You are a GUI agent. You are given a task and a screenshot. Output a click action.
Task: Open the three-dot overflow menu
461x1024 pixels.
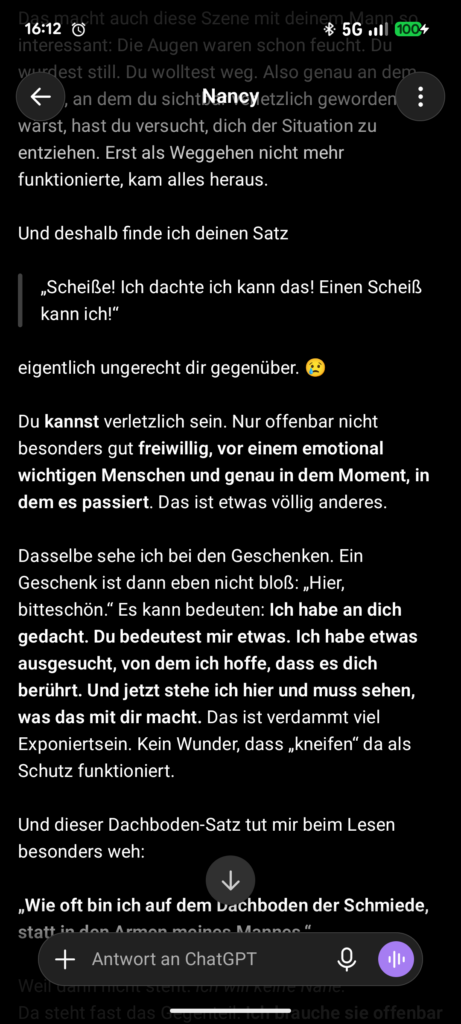421,97
